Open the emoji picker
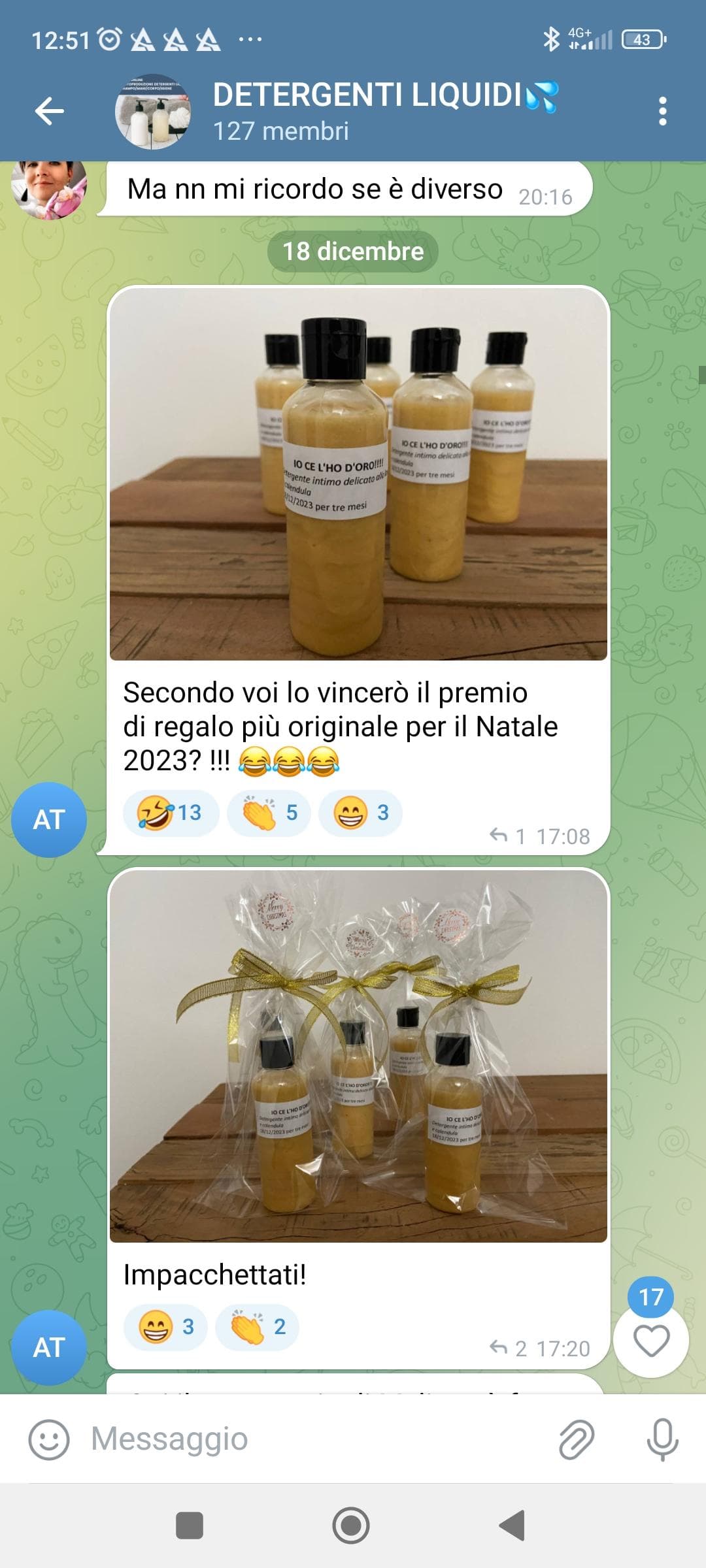Image resolution: width=706 pixels, height=1568 pixels. coord(49,1439)
